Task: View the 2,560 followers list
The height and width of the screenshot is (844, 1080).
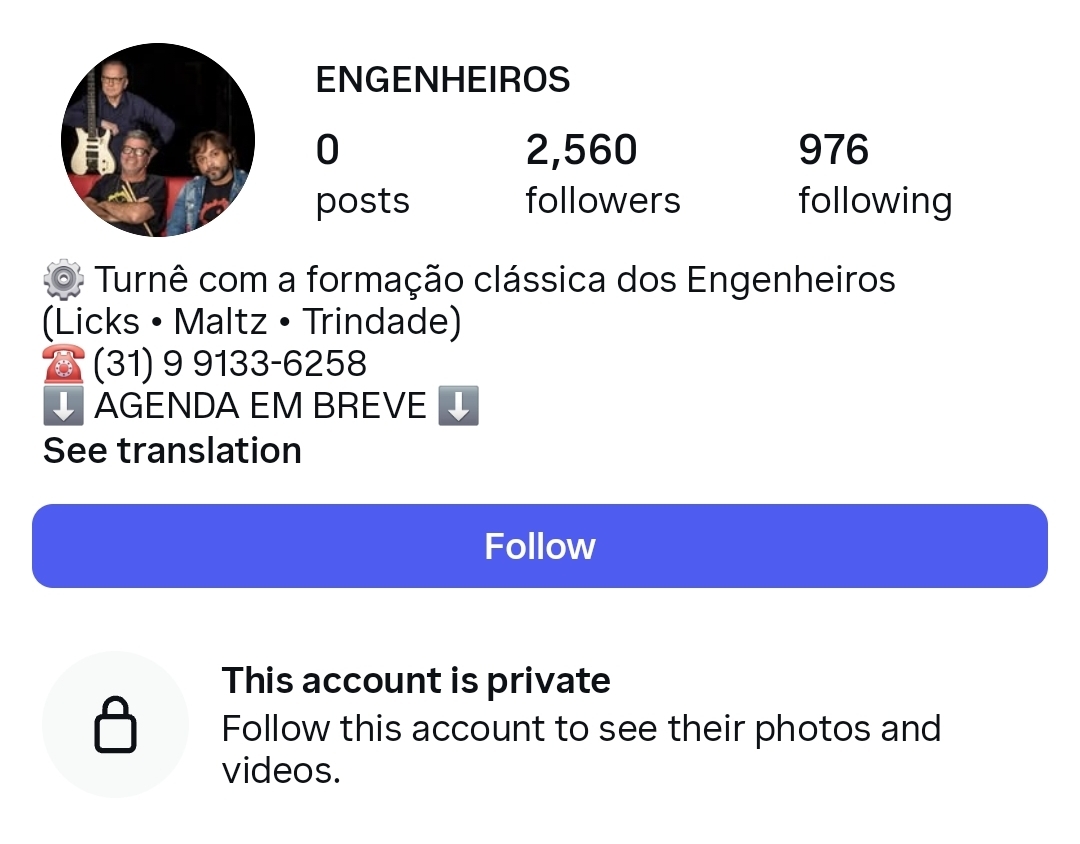Action: (602, 174)
